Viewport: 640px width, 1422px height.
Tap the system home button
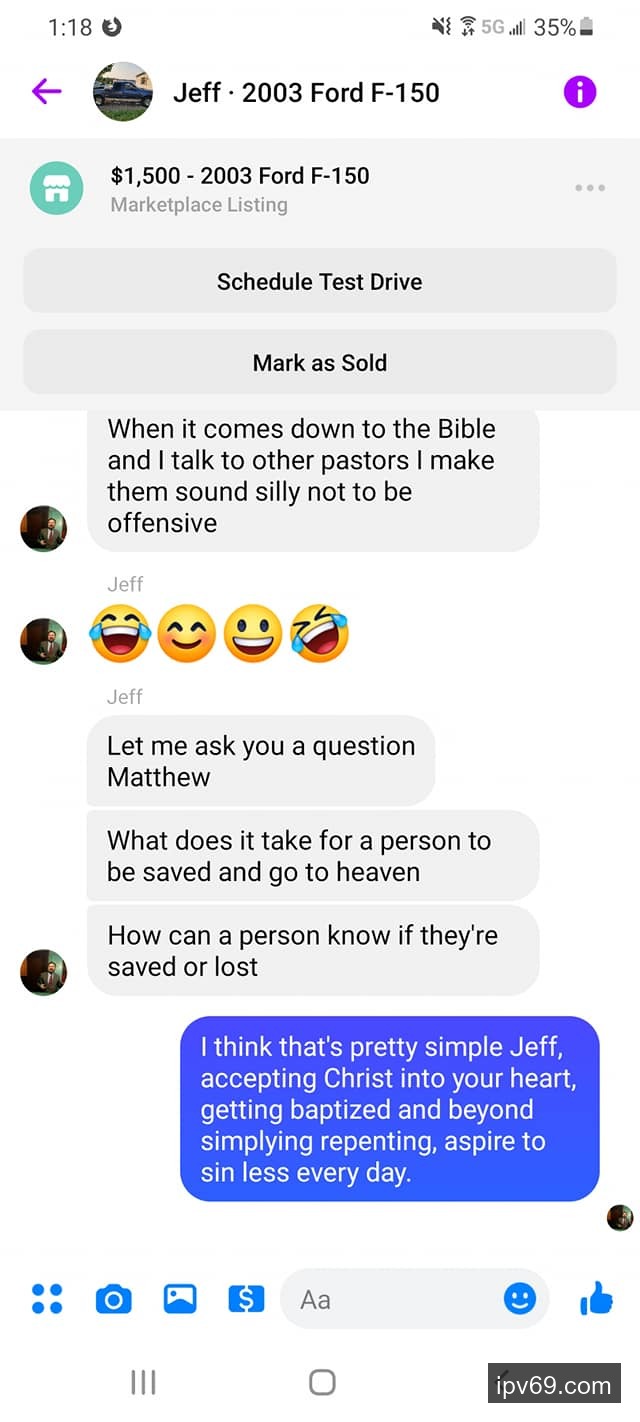coord(321,1382)
